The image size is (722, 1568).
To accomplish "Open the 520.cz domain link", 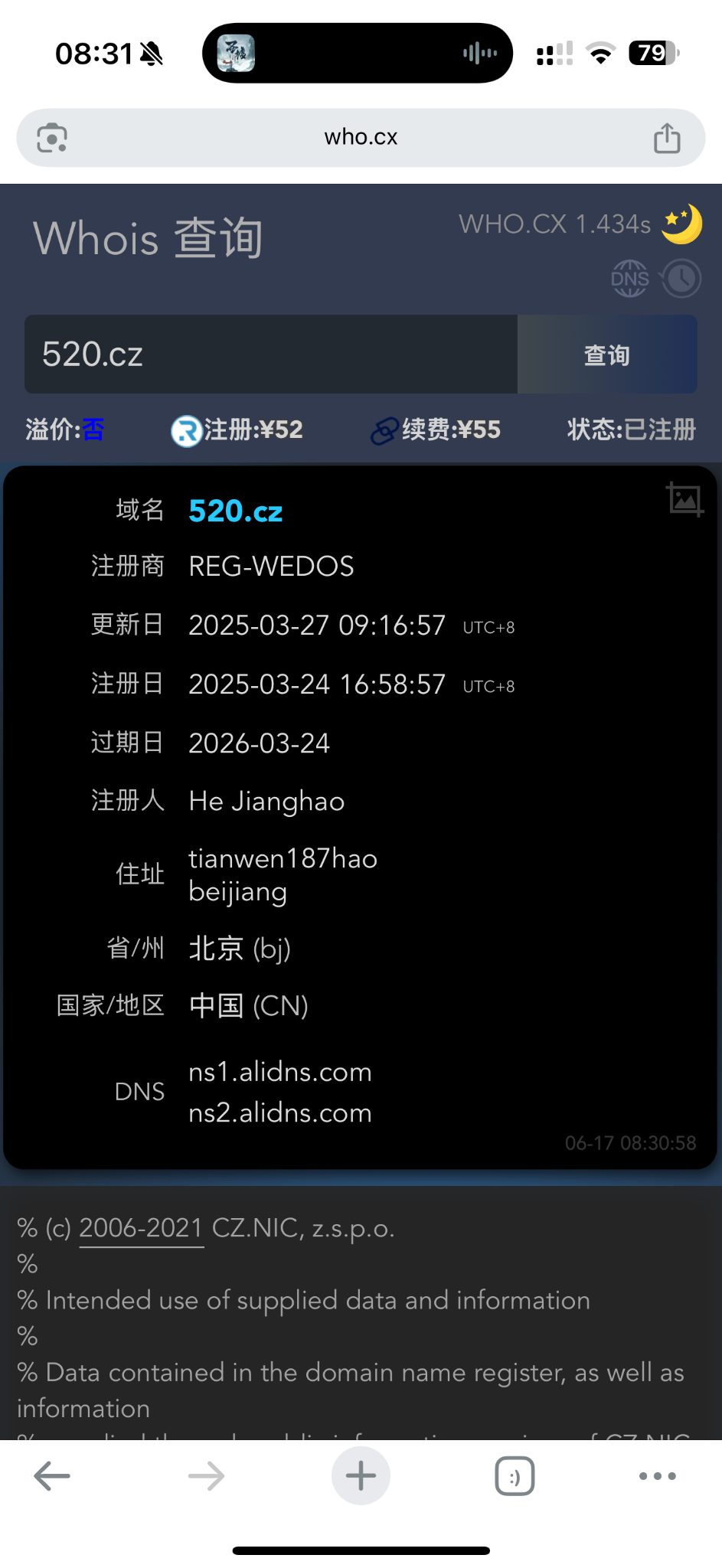I will (x=236, y=511).
